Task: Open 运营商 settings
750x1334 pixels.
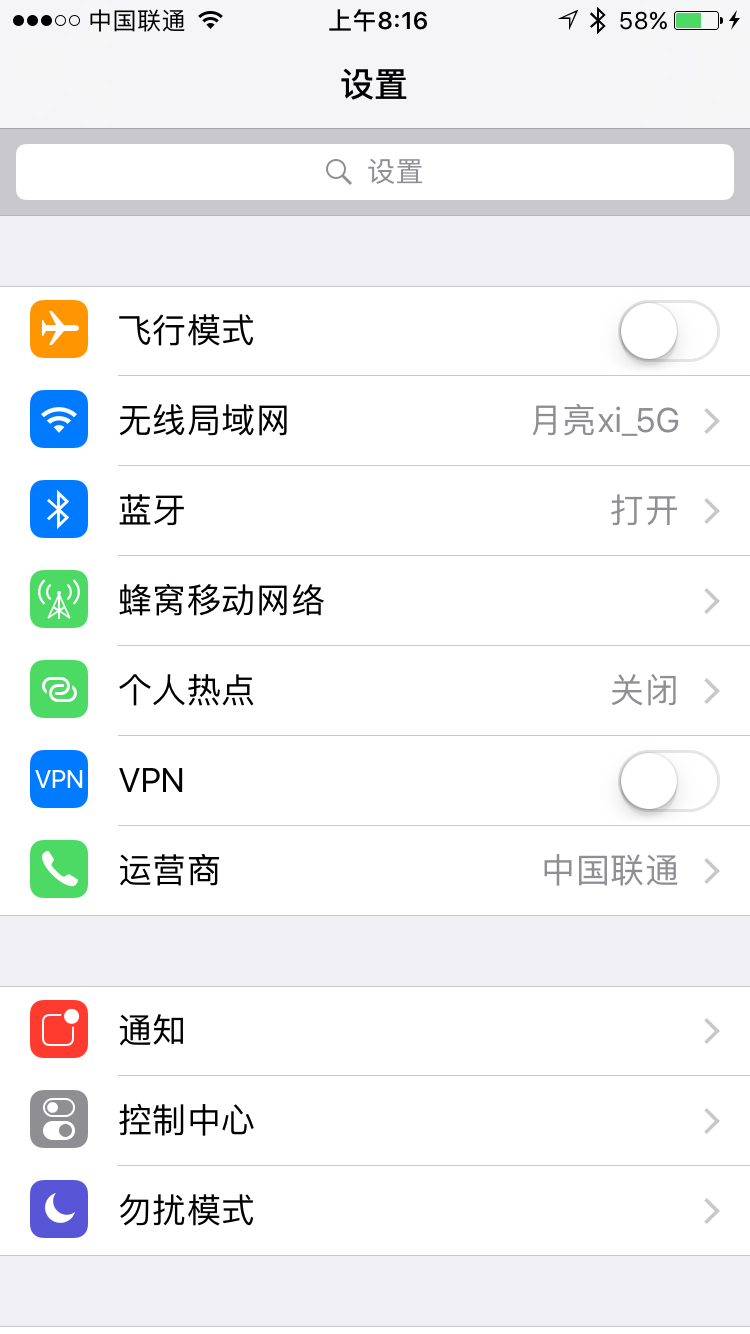Action: click(x=375, y=871)
